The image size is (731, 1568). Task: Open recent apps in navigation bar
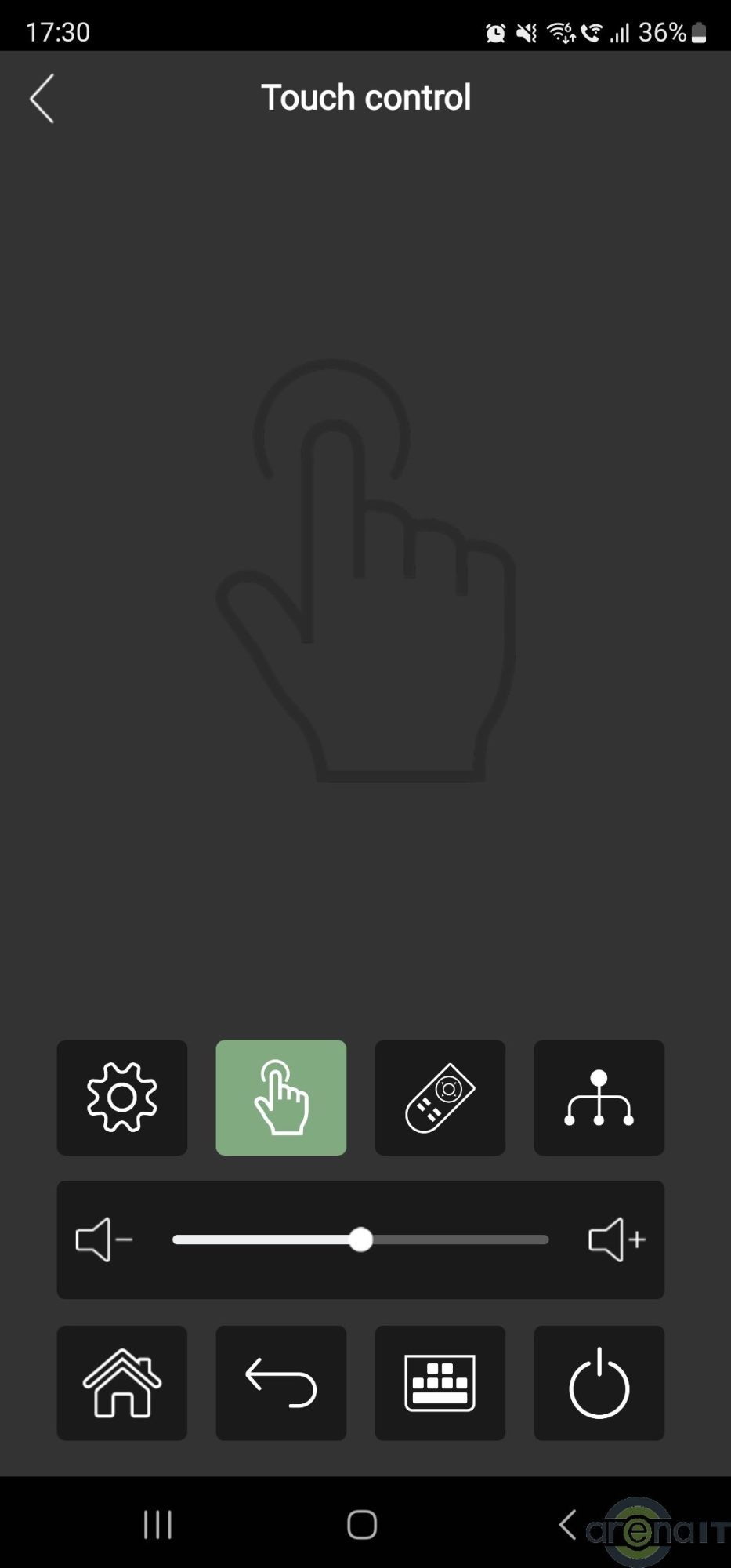(x=157, y=1525)
